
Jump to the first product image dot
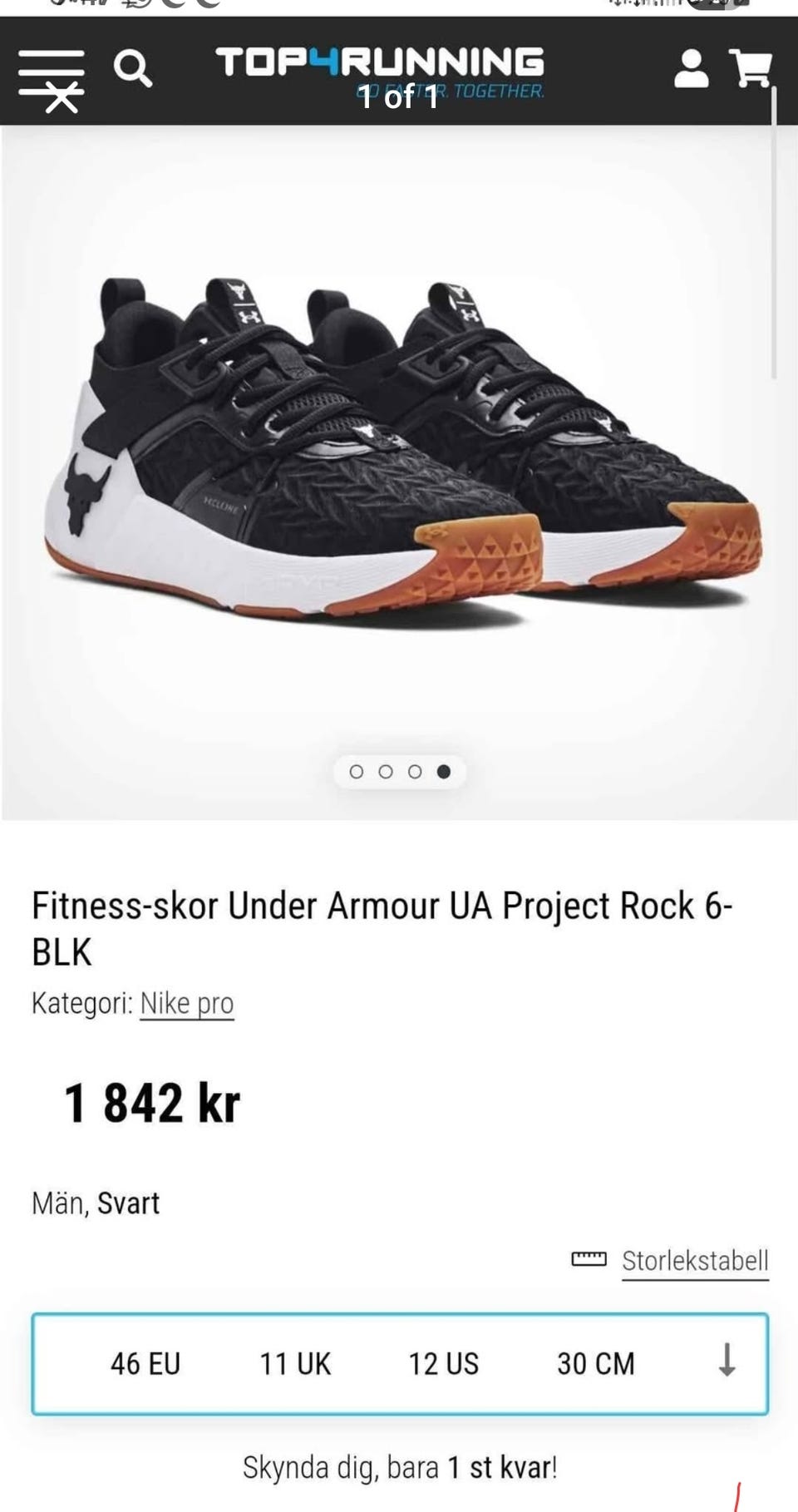[x=357, y=772]
